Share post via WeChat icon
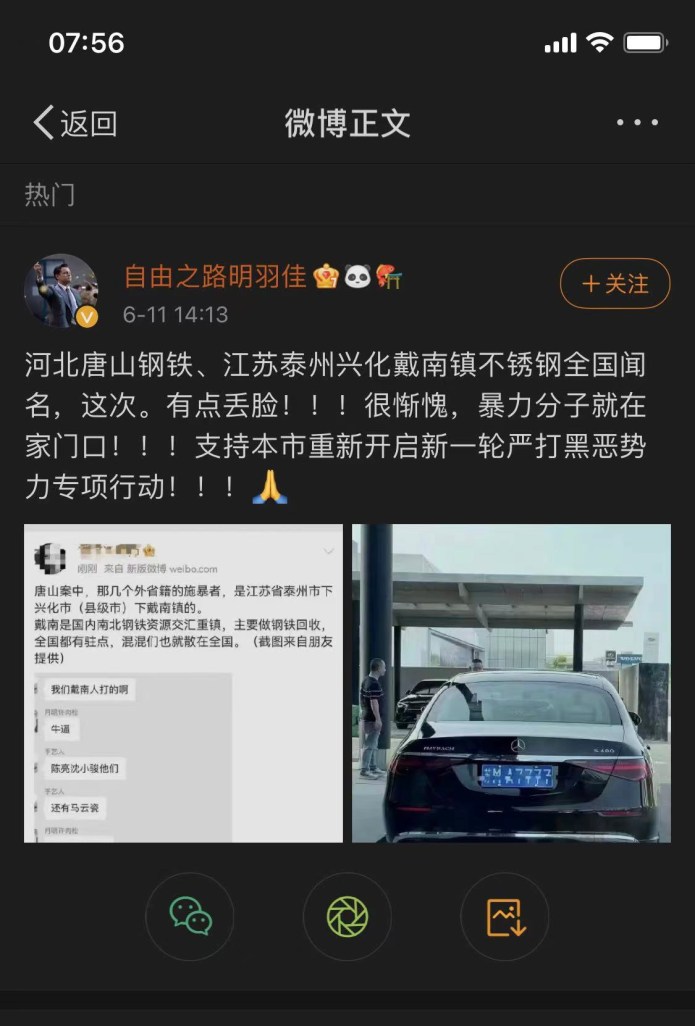 click(x=190, y=916)
